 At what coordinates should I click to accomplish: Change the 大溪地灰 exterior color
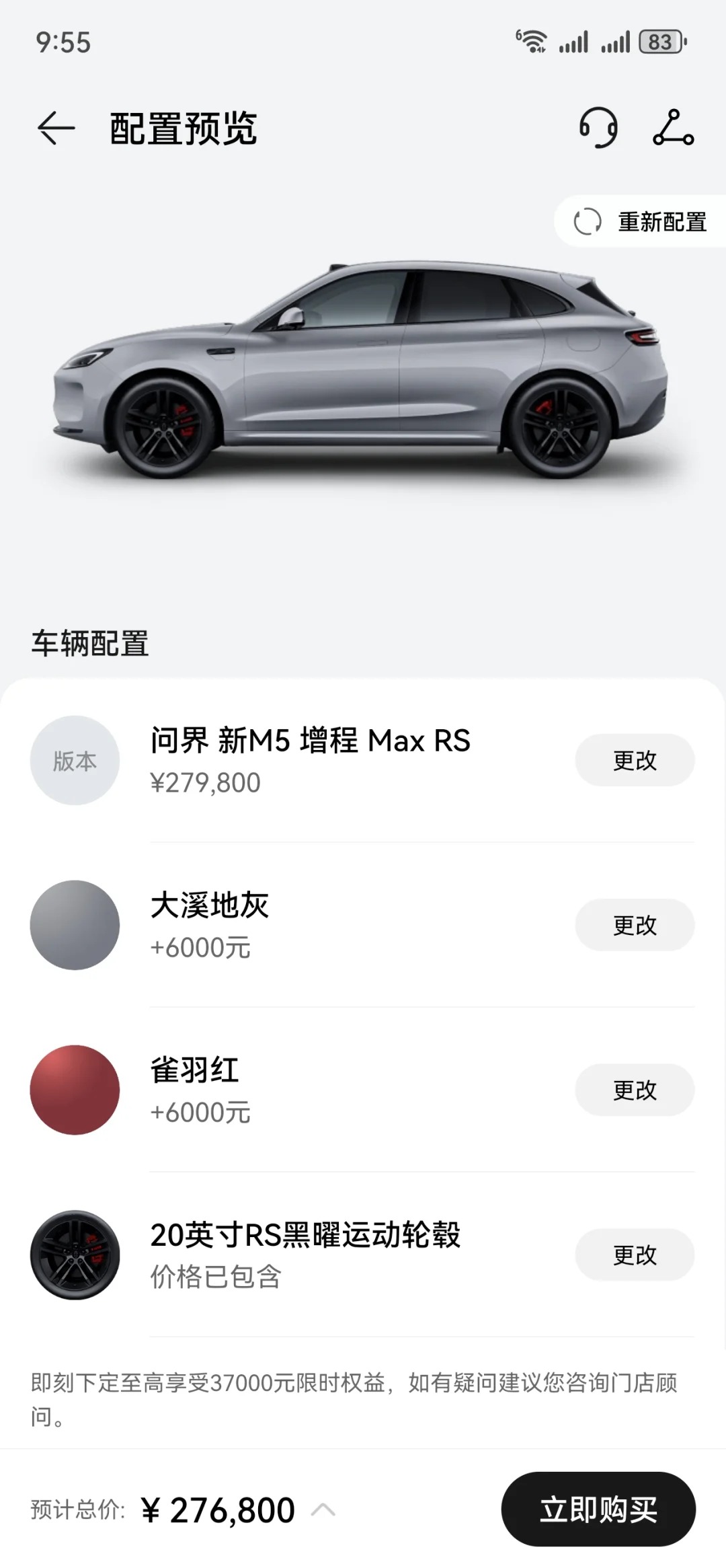coord(634,925)
